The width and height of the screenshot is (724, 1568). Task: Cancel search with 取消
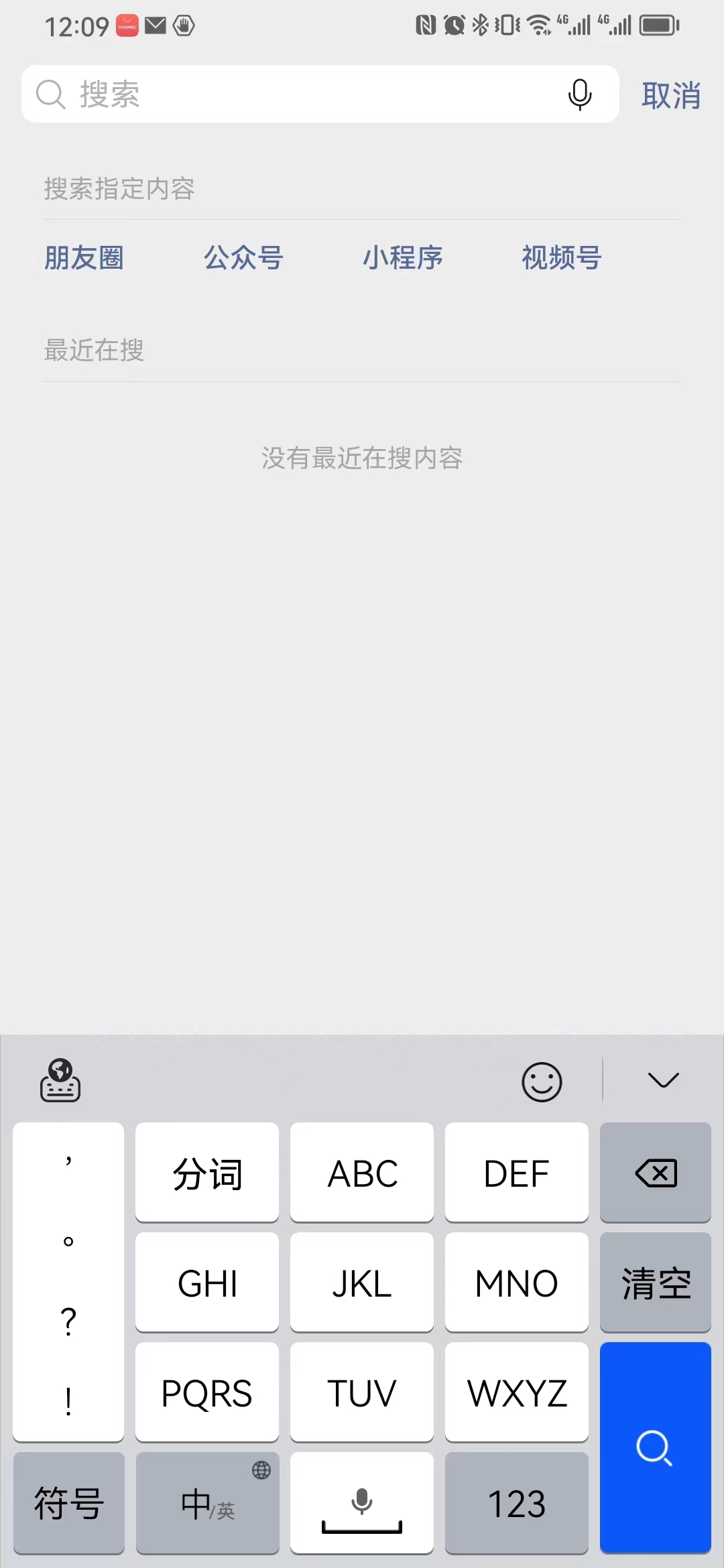coord(671,95)
